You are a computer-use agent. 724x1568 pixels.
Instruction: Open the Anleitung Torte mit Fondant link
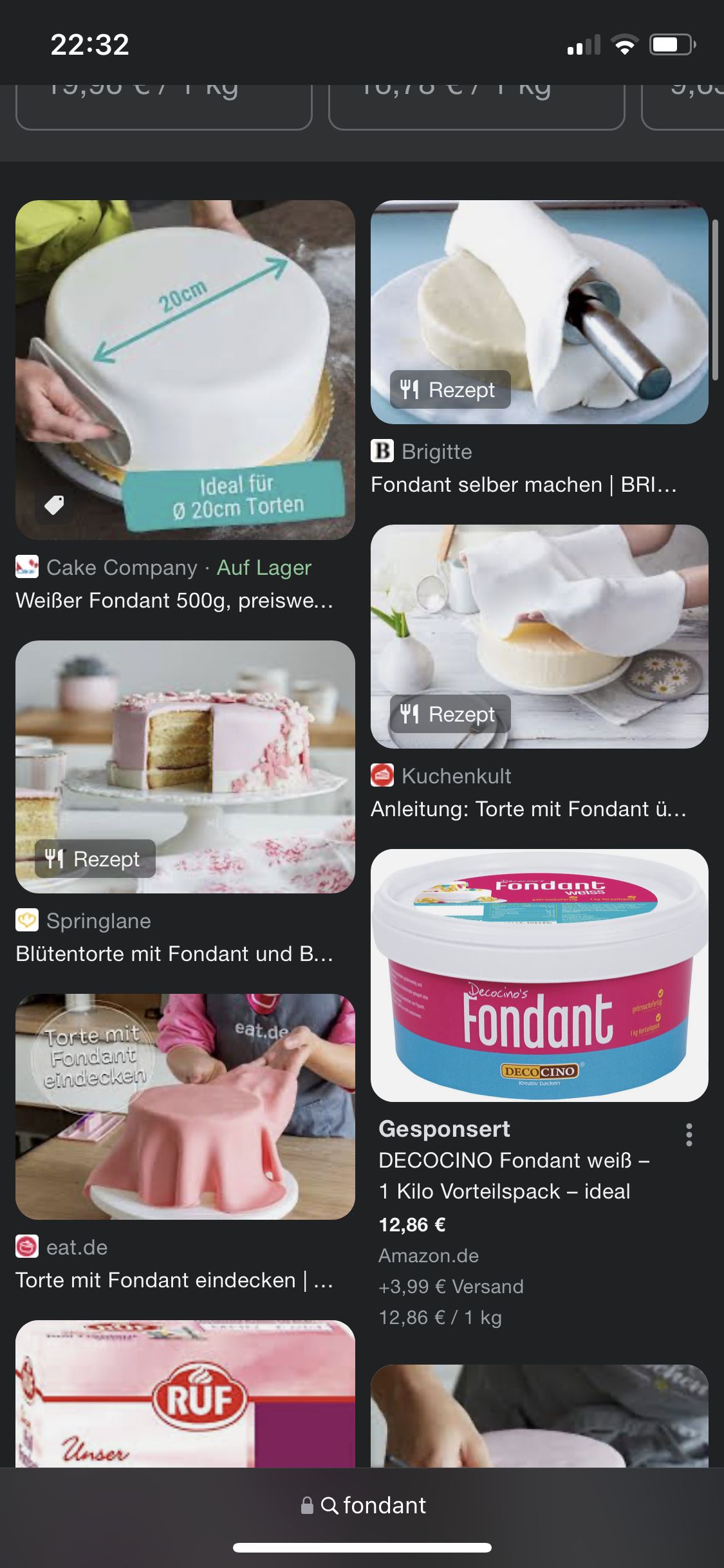(x=528, y=808)
